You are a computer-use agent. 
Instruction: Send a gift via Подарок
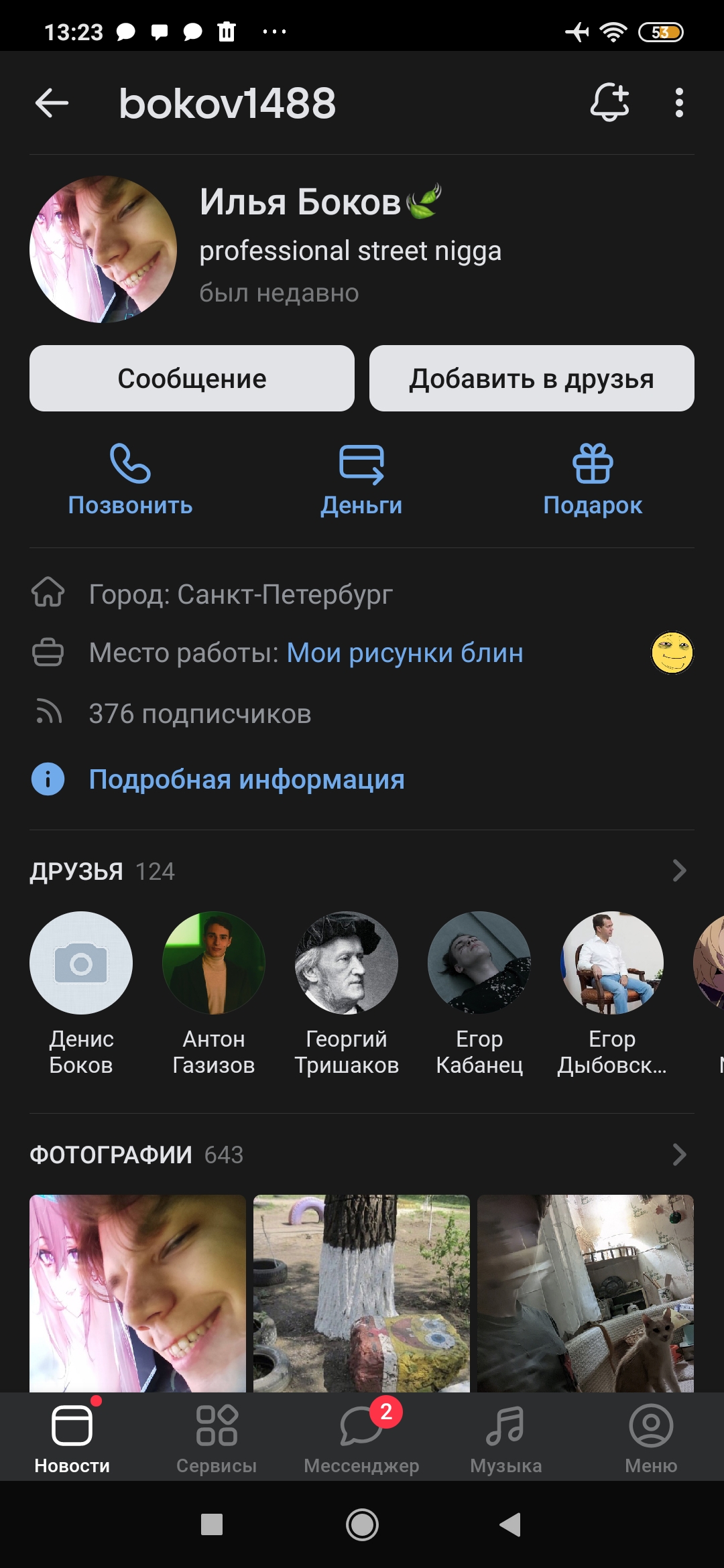(593, 479)
